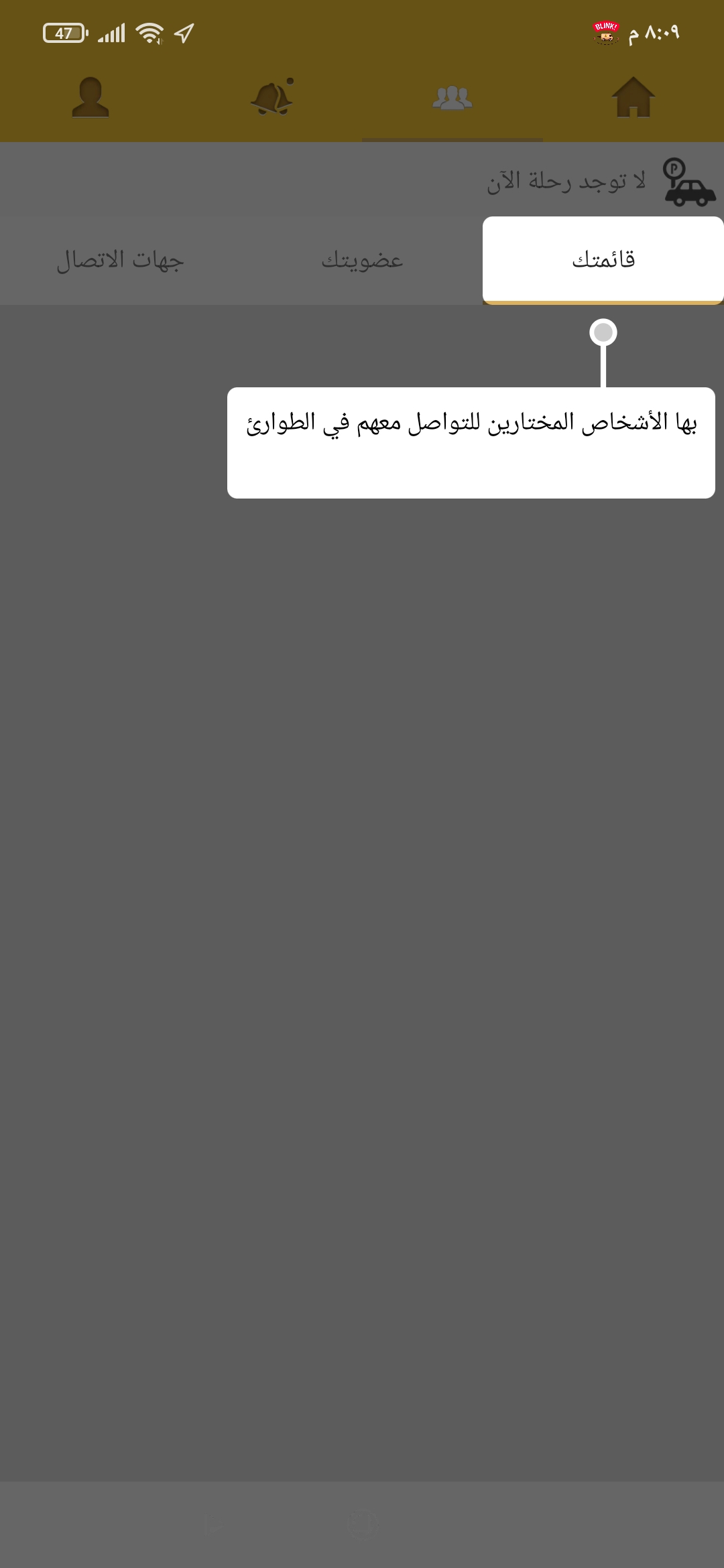Screen dimensions: 724x1568
Task: Open the notifications bell
Action: (x=271, y=98)
